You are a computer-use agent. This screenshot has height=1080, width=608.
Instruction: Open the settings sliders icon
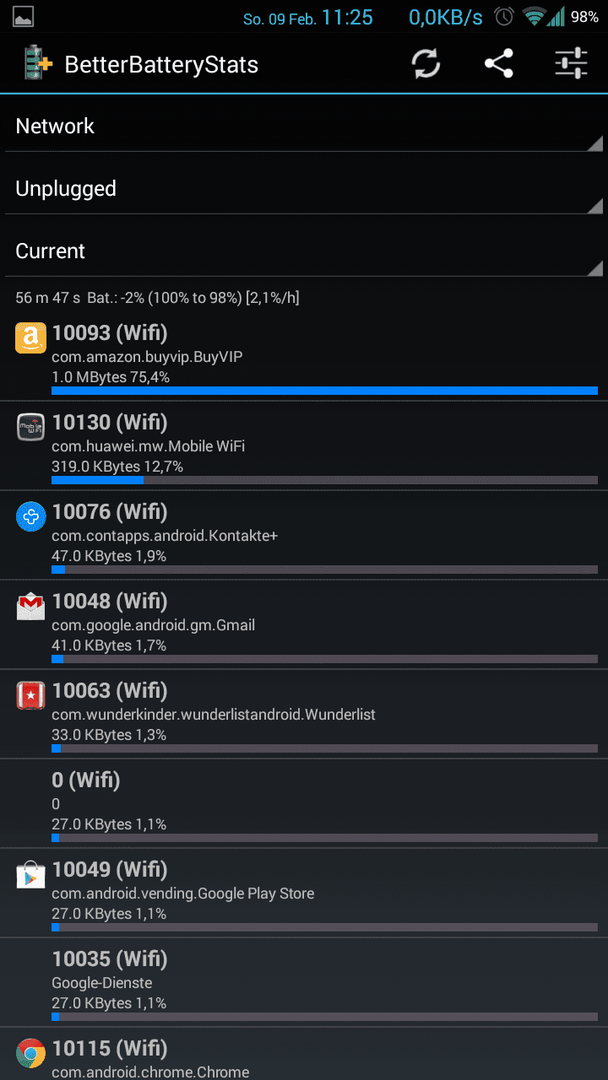pyautogui.click(x=571, y=65)
